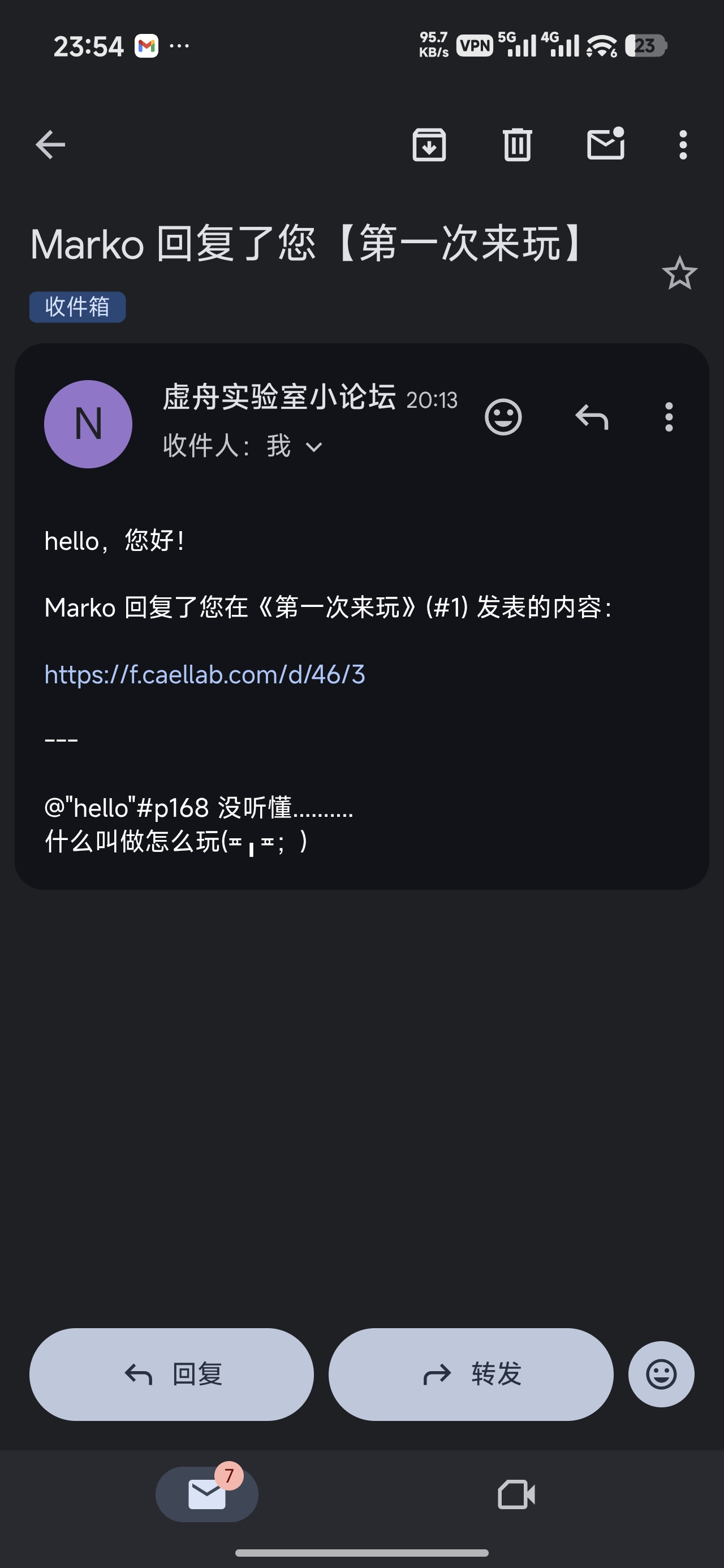
Task: Open emoji reactions at the bottom
Action: (x=661, y=1374)
